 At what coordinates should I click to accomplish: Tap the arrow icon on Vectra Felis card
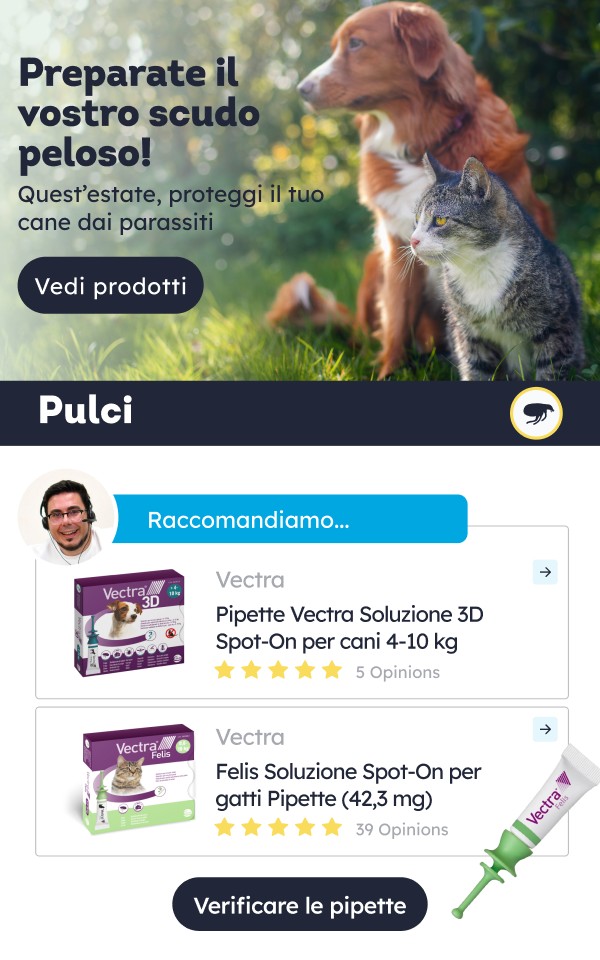(x=545, y=729)
